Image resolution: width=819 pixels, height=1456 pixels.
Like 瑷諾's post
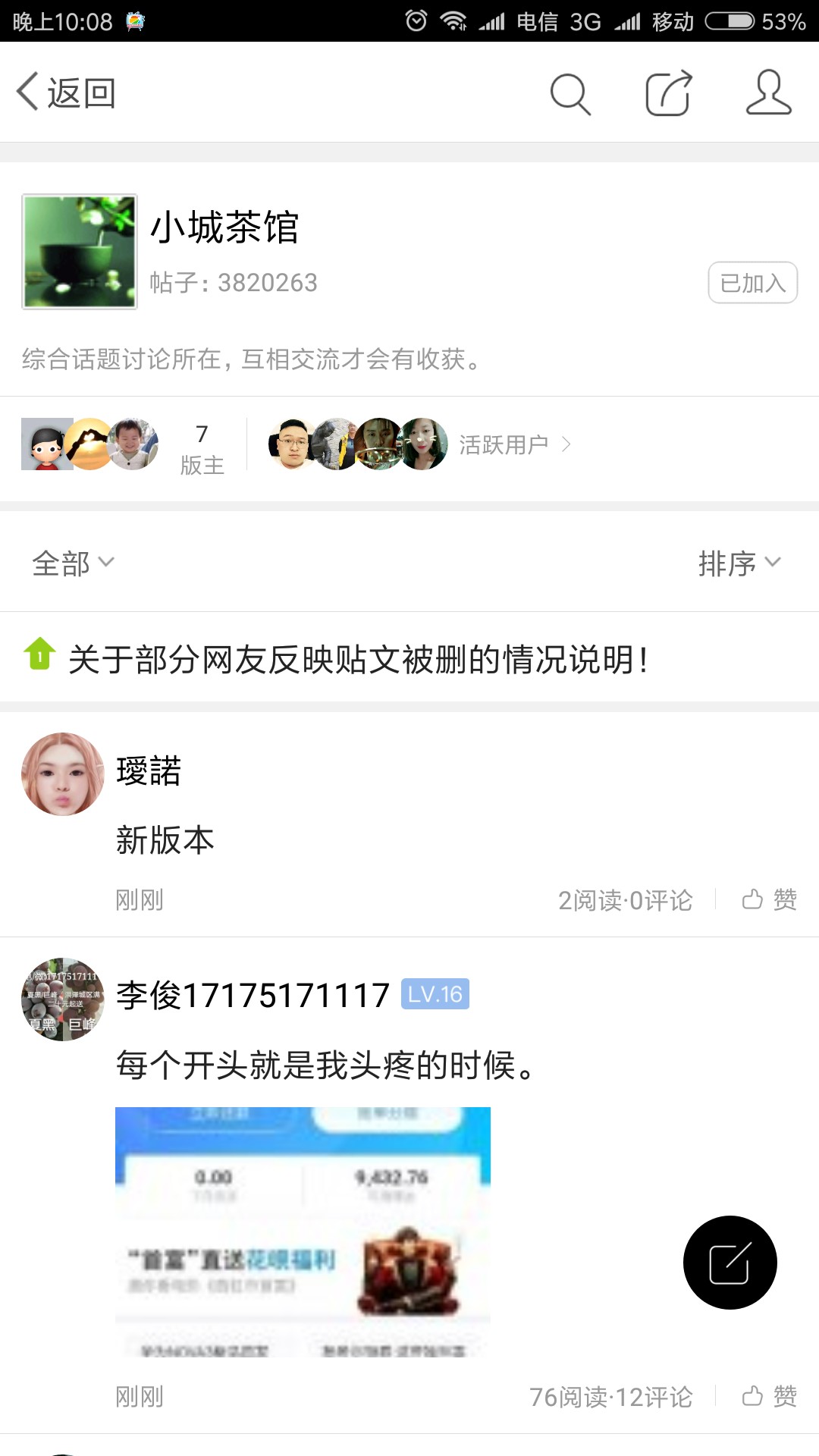pyautogui.click(x=769, y=899)
